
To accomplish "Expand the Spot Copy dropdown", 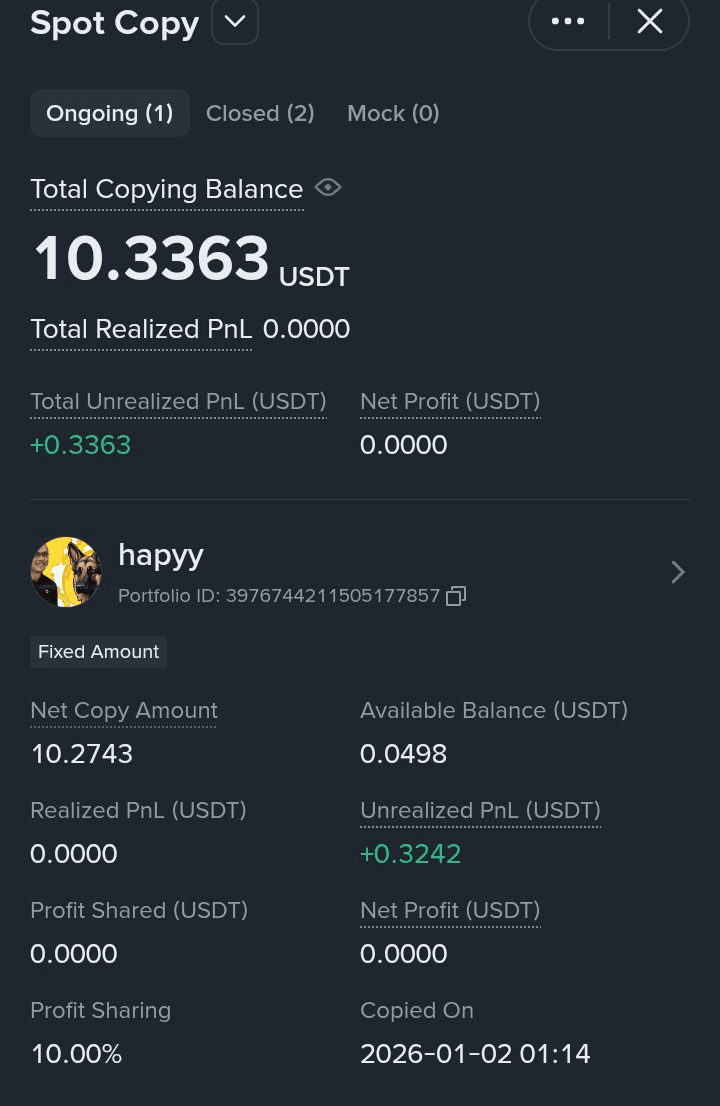I will 235,22.
